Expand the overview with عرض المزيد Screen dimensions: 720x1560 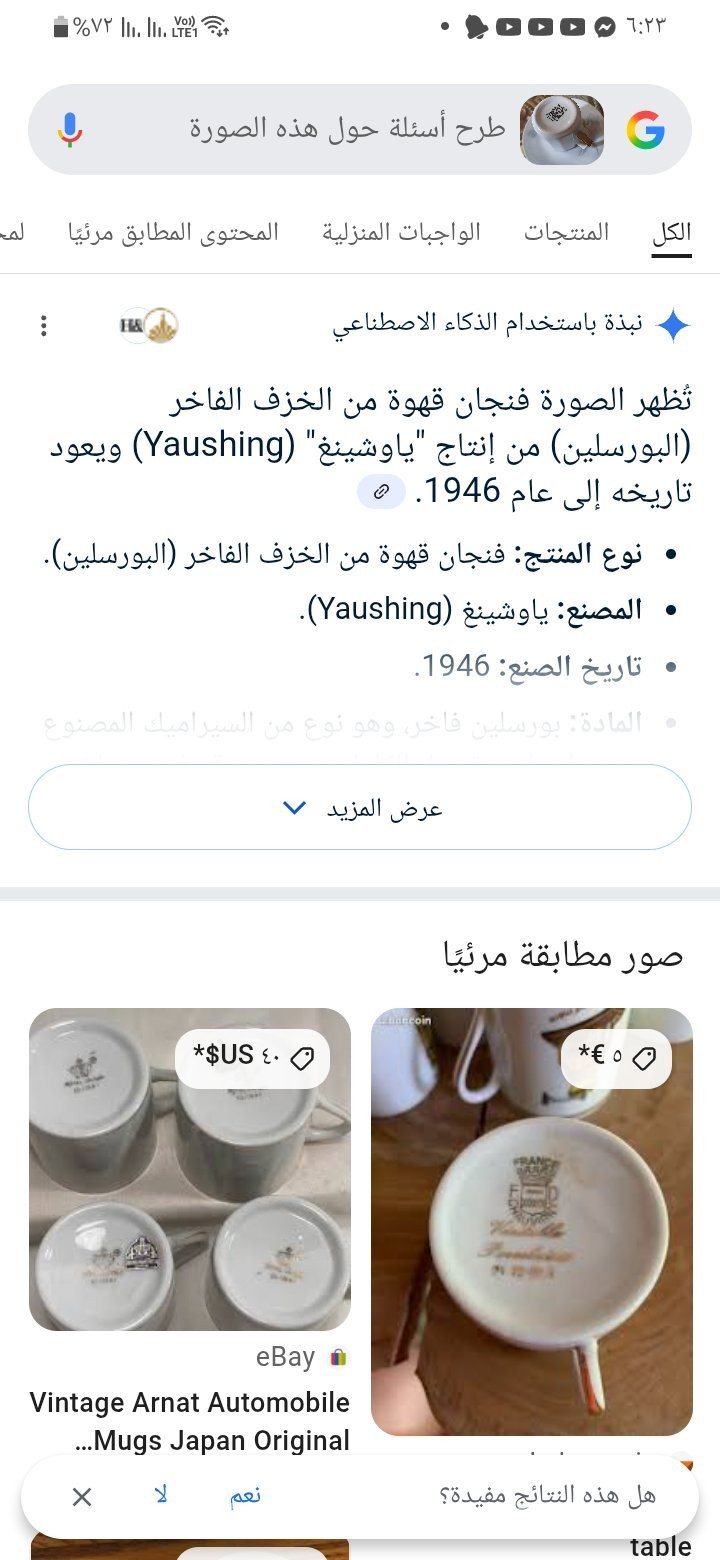pos(360,808)
